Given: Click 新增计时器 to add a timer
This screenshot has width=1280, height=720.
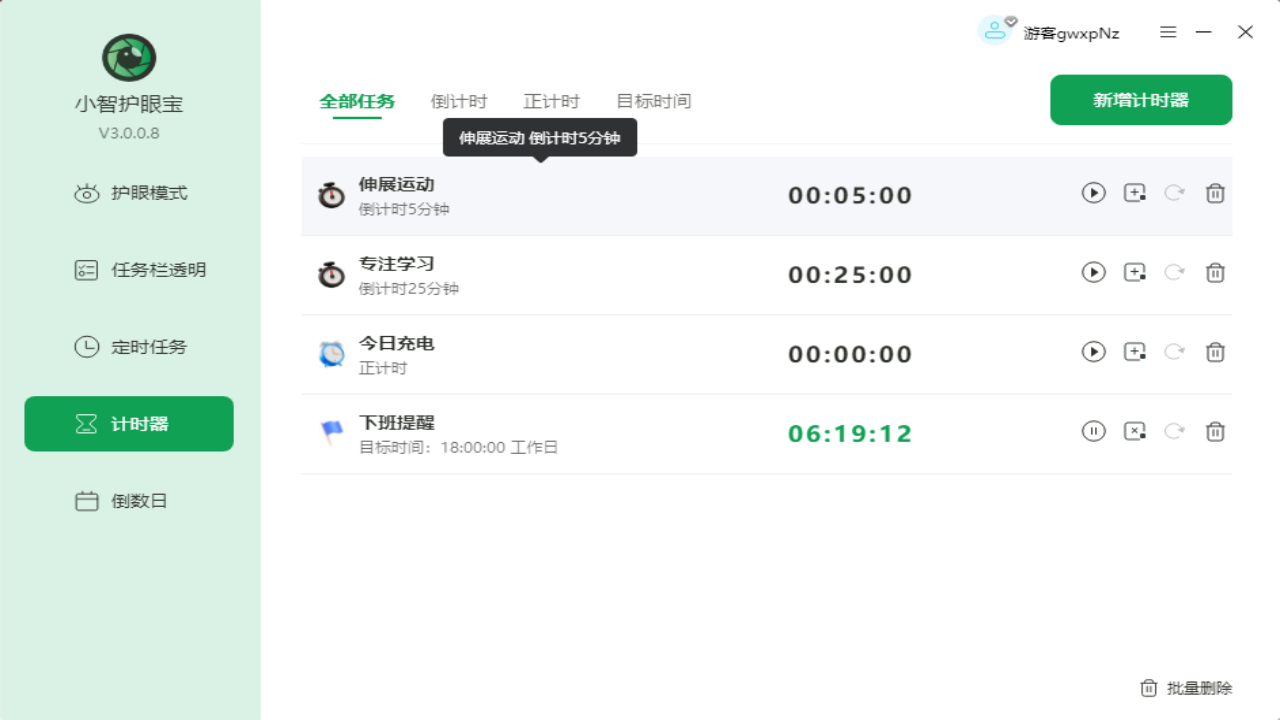Looking at the screenshot, I should tap(1141, 100).
